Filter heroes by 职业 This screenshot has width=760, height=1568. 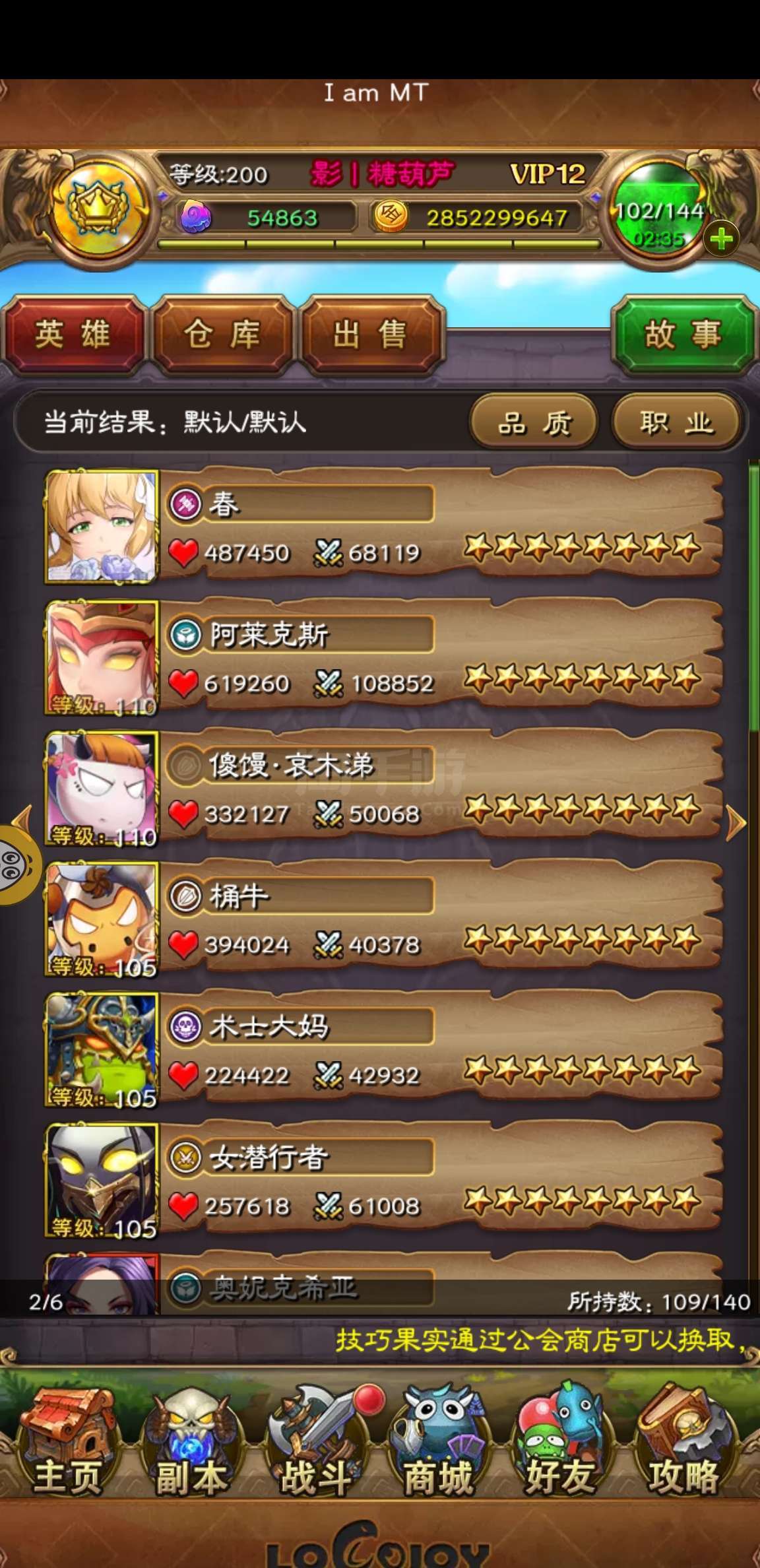click(x=676, y=423)
